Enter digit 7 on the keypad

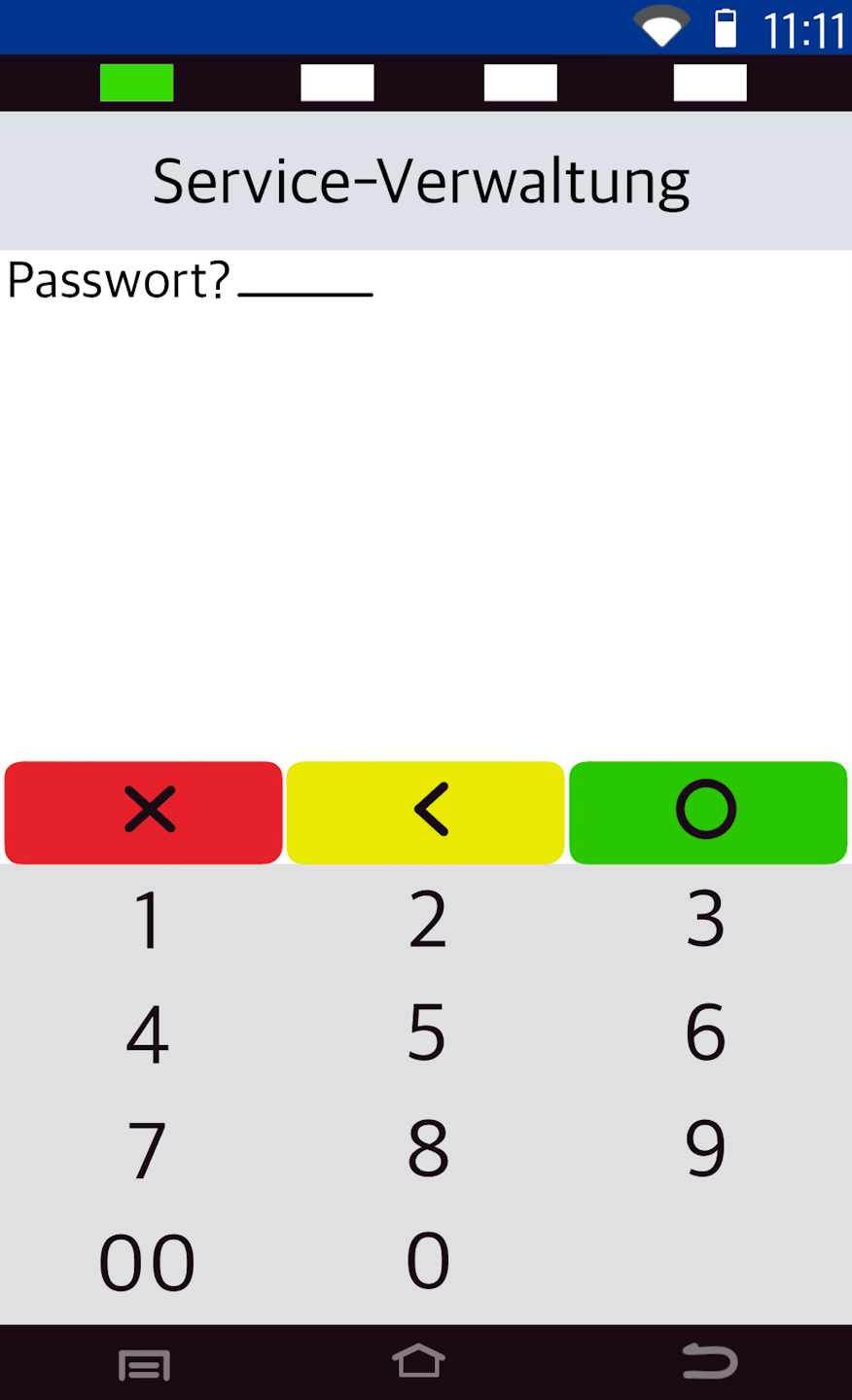148,1149
